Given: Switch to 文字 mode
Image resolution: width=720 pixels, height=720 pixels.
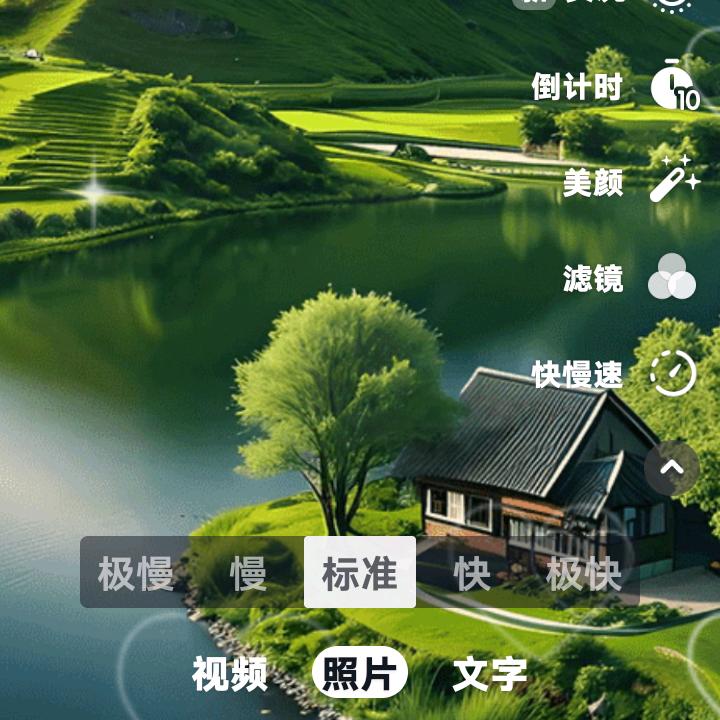Looking at the screenshot, I should click(489, 674).
